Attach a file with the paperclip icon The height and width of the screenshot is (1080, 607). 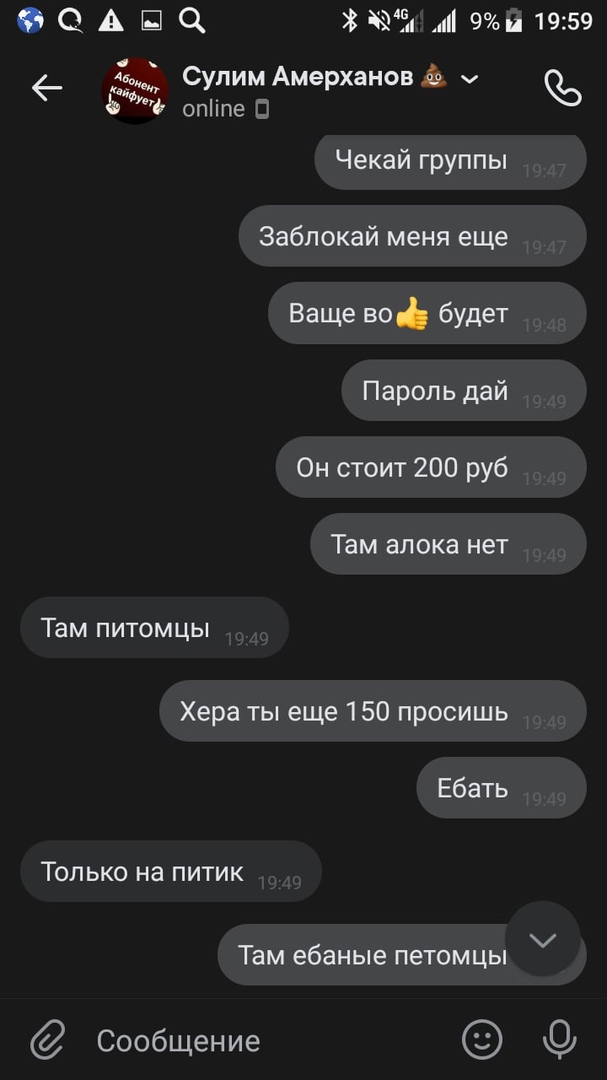pyautogui.click(x=47, y=1040)
